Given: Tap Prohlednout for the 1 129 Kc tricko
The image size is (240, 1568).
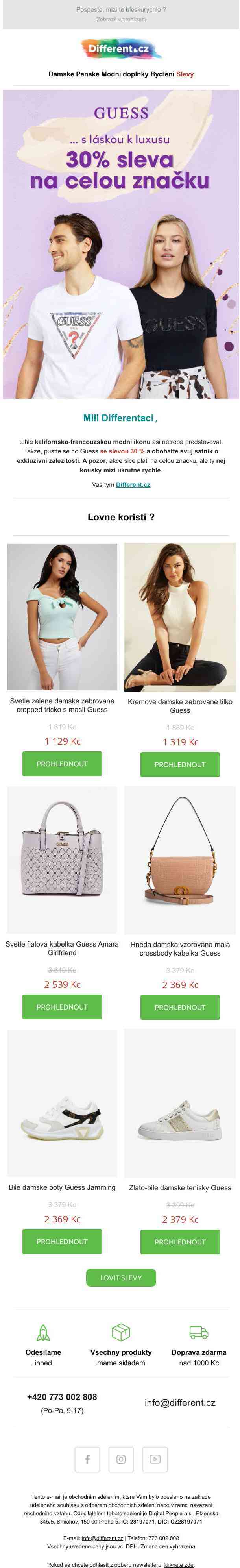Looking at the screenshot, I should point(62,763).
